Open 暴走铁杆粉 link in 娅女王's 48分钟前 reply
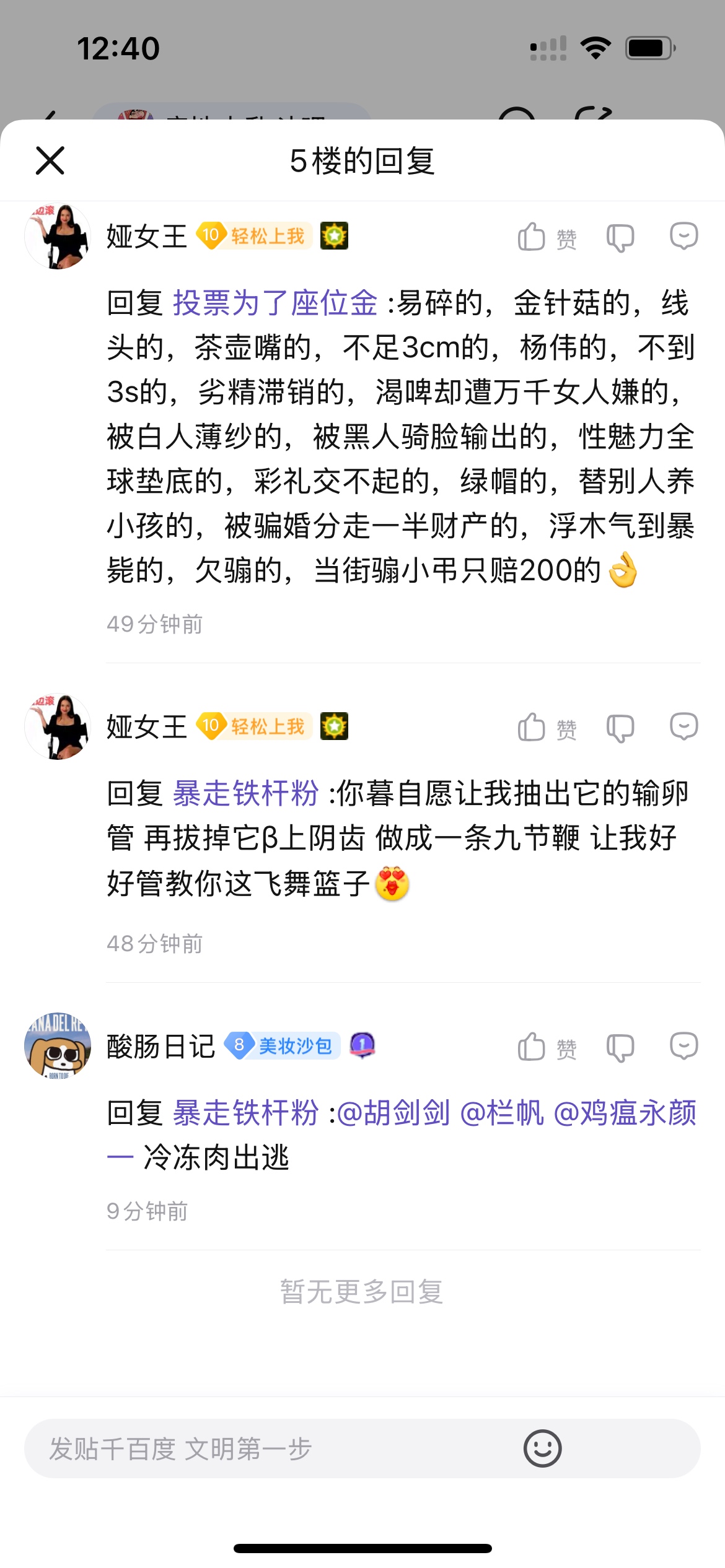 tap(245, 793)
